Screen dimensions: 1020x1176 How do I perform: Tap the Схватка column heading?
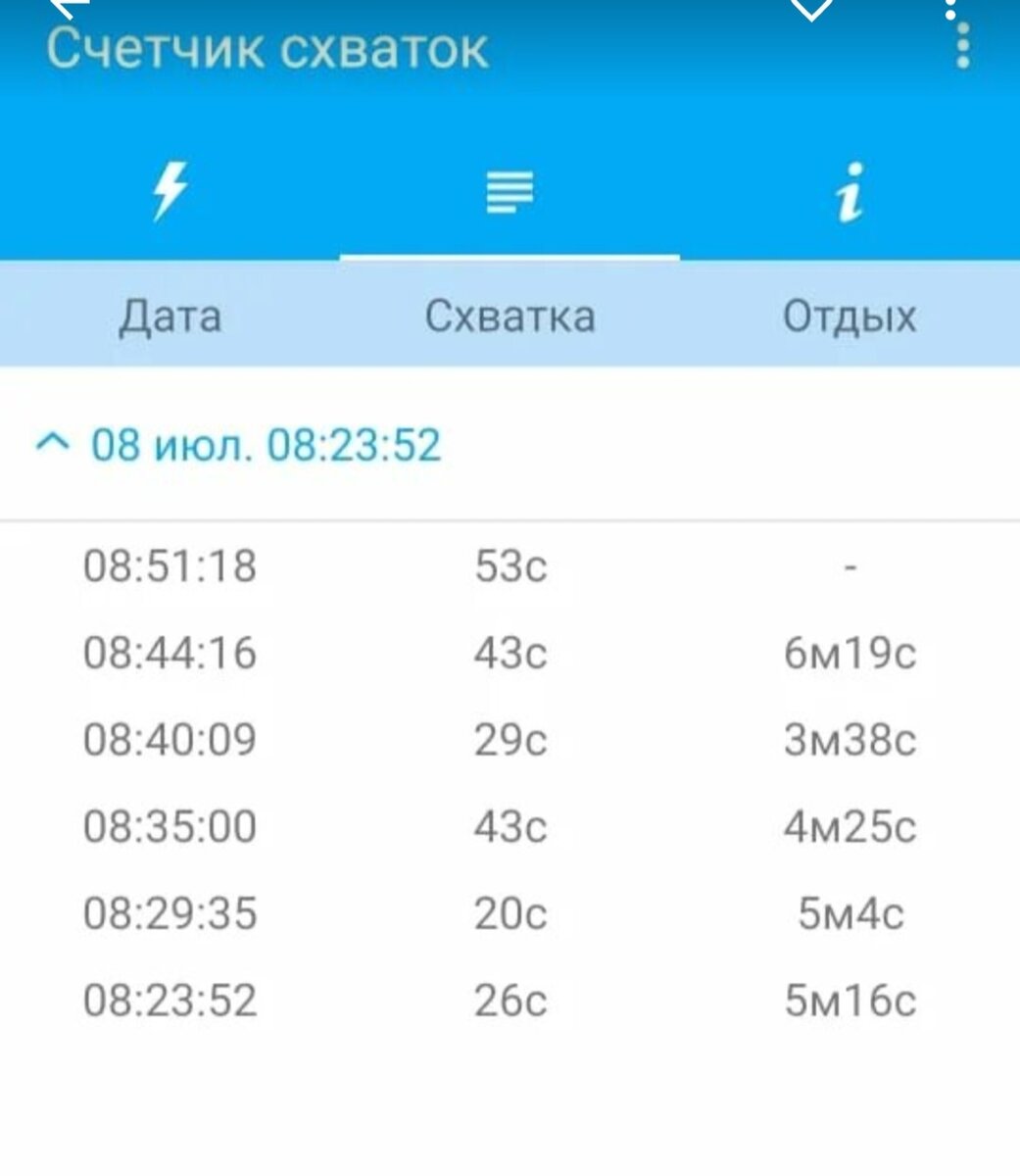[510, 315]
